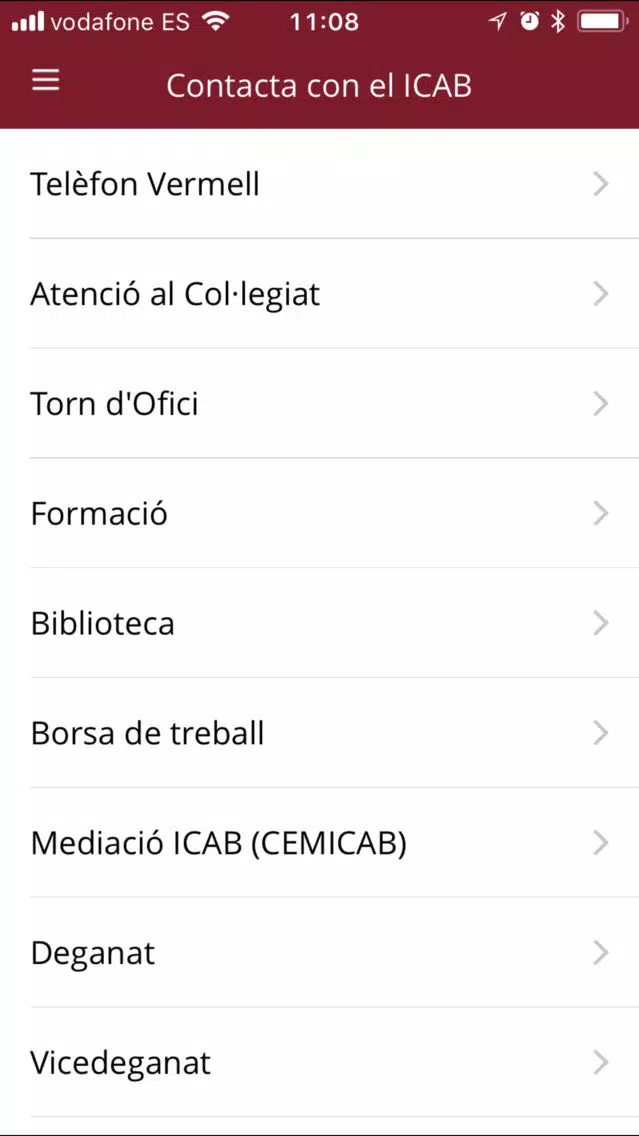This screenshot has width=639, height=1136.
Task: View Deganat contact
Action: [320, 953]
